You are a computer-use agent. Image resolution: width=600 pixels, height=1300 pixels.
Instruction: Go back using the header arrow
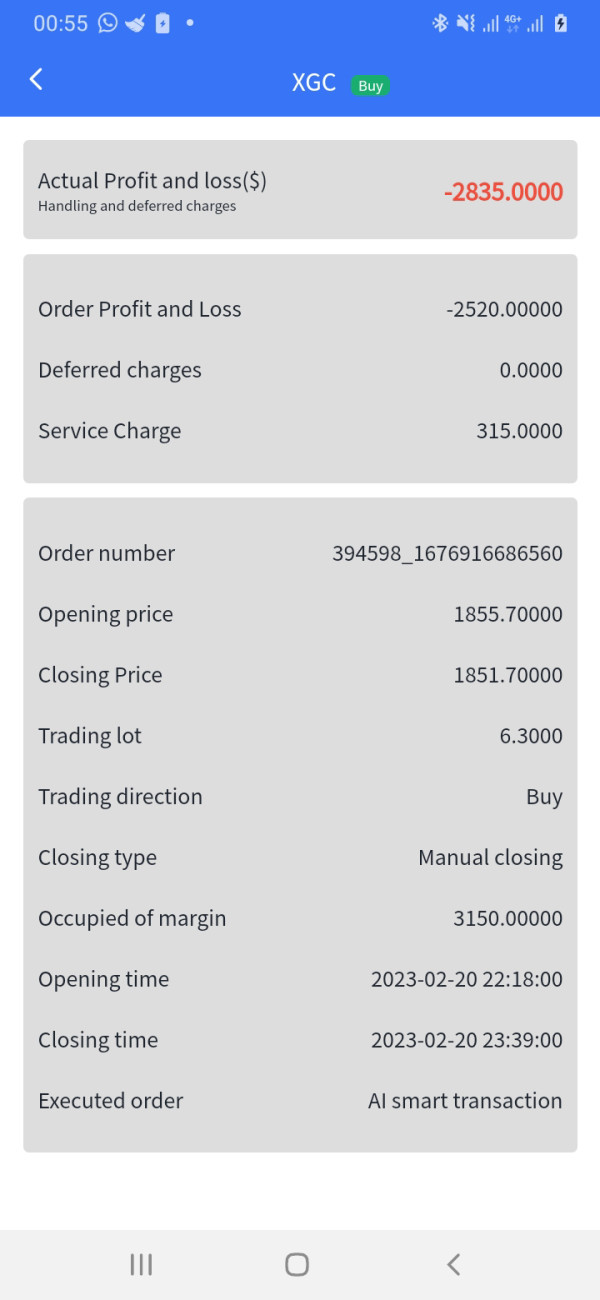pyautogui.click(x=36, y=80)
